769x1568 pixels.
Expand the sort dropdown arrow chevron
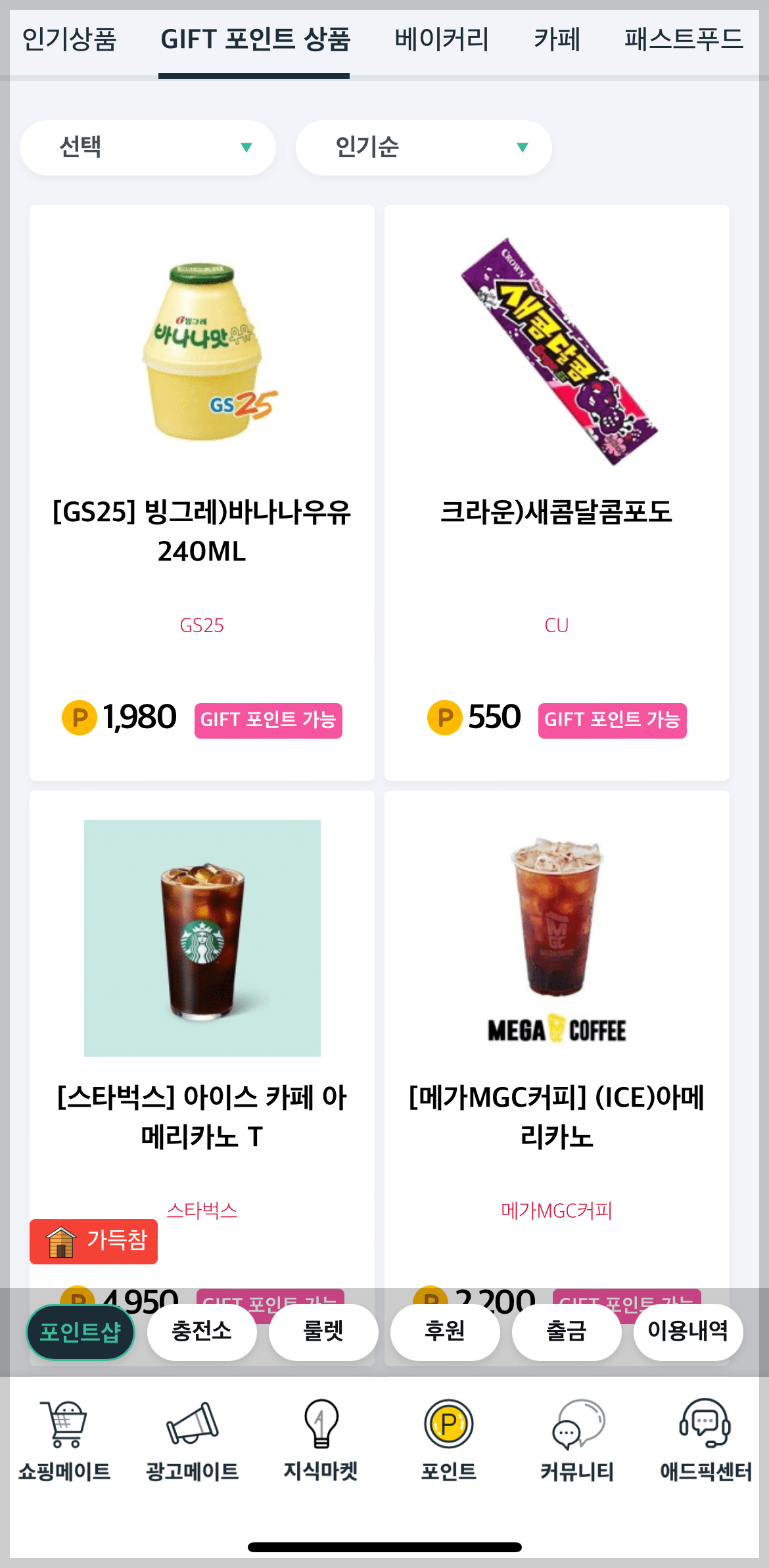point(523,147)
